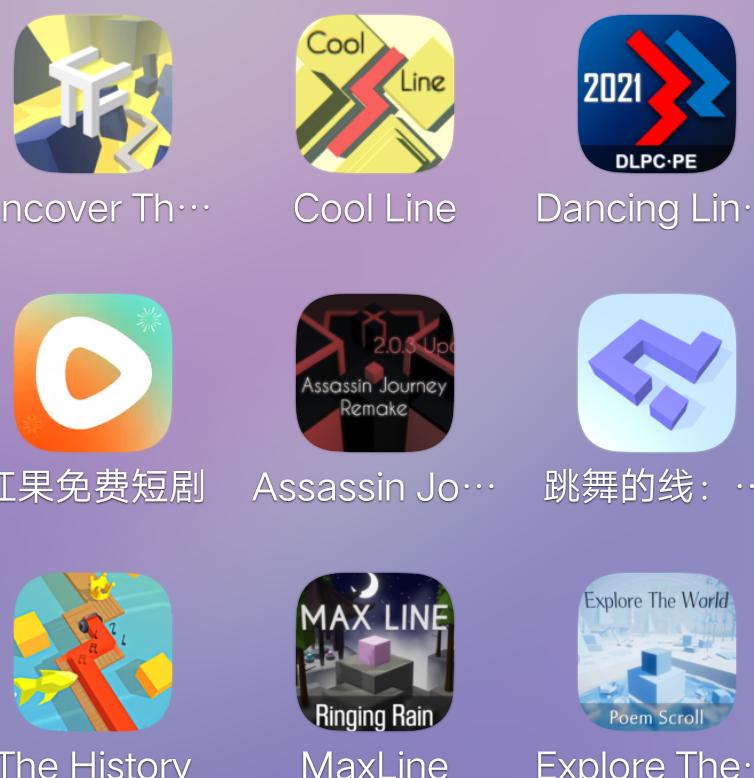The width and height of the screenshot is (754, 778).
Task: Launch the MaxLine Ringing Rain game
Action: [x=375, y=652]
